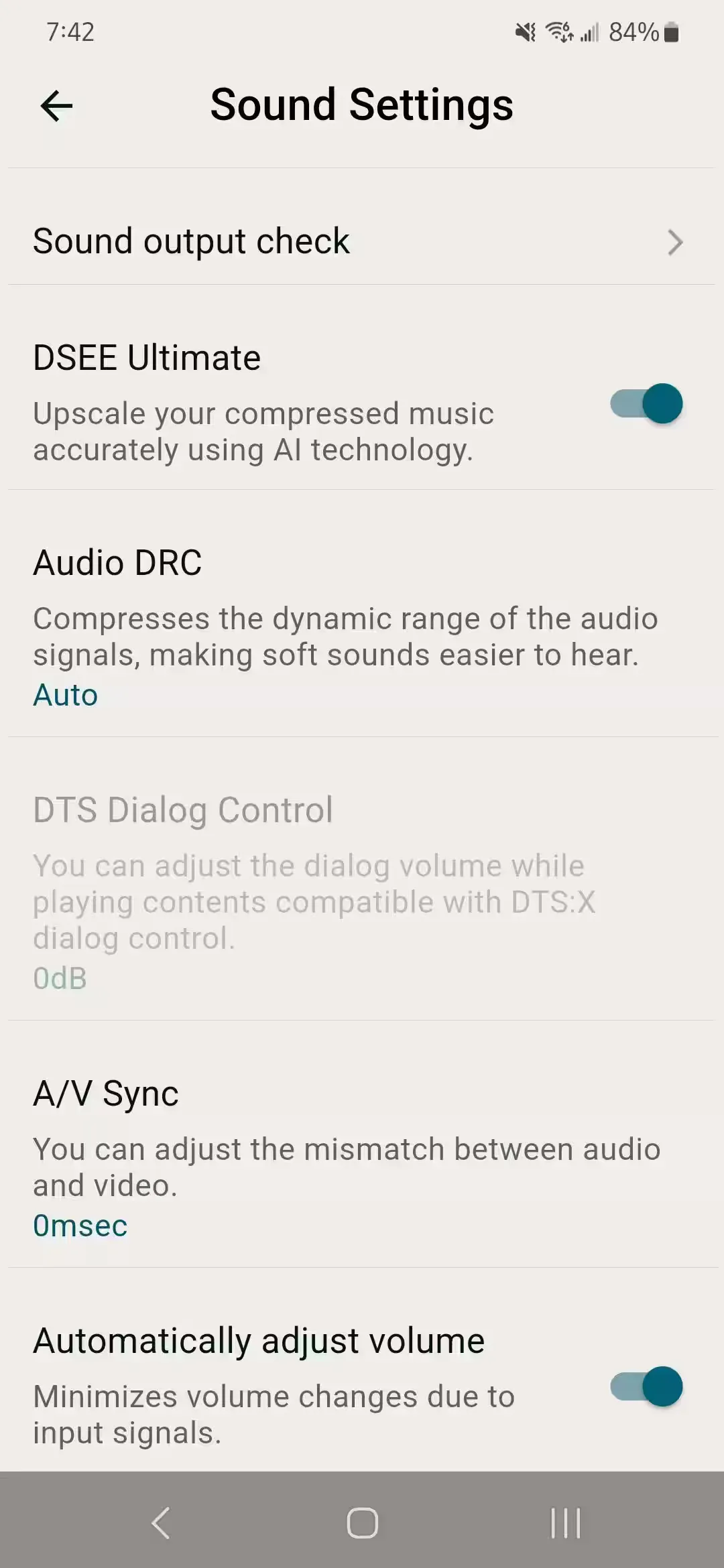Turn off the DSEE Ultimate switch
This screenshot has width=724, height=1568.
click(646, 403)
